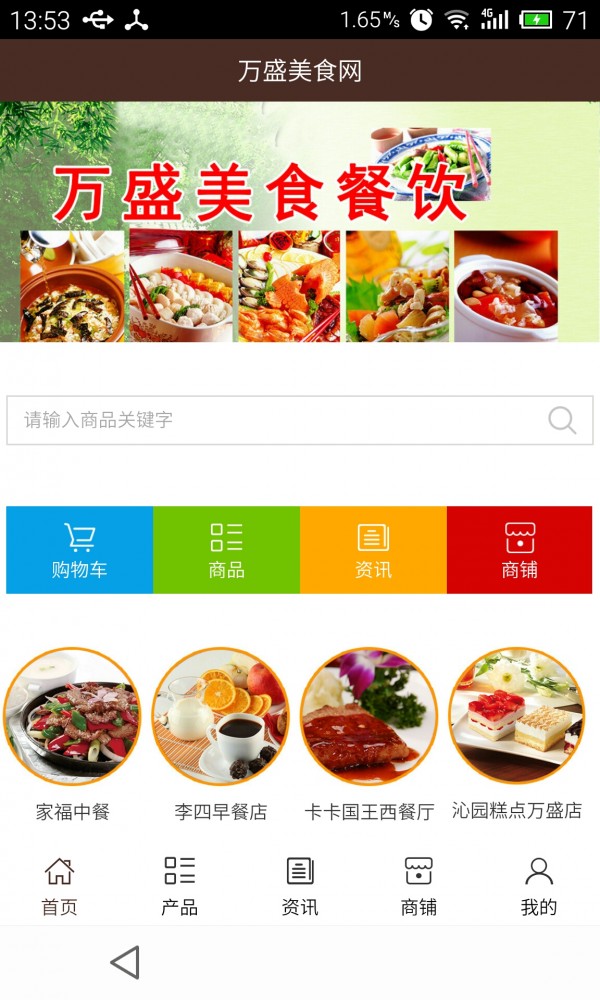Tap the magnifier search icon
The width and height of the screenshot is (600, 1000).
(562, 420)
